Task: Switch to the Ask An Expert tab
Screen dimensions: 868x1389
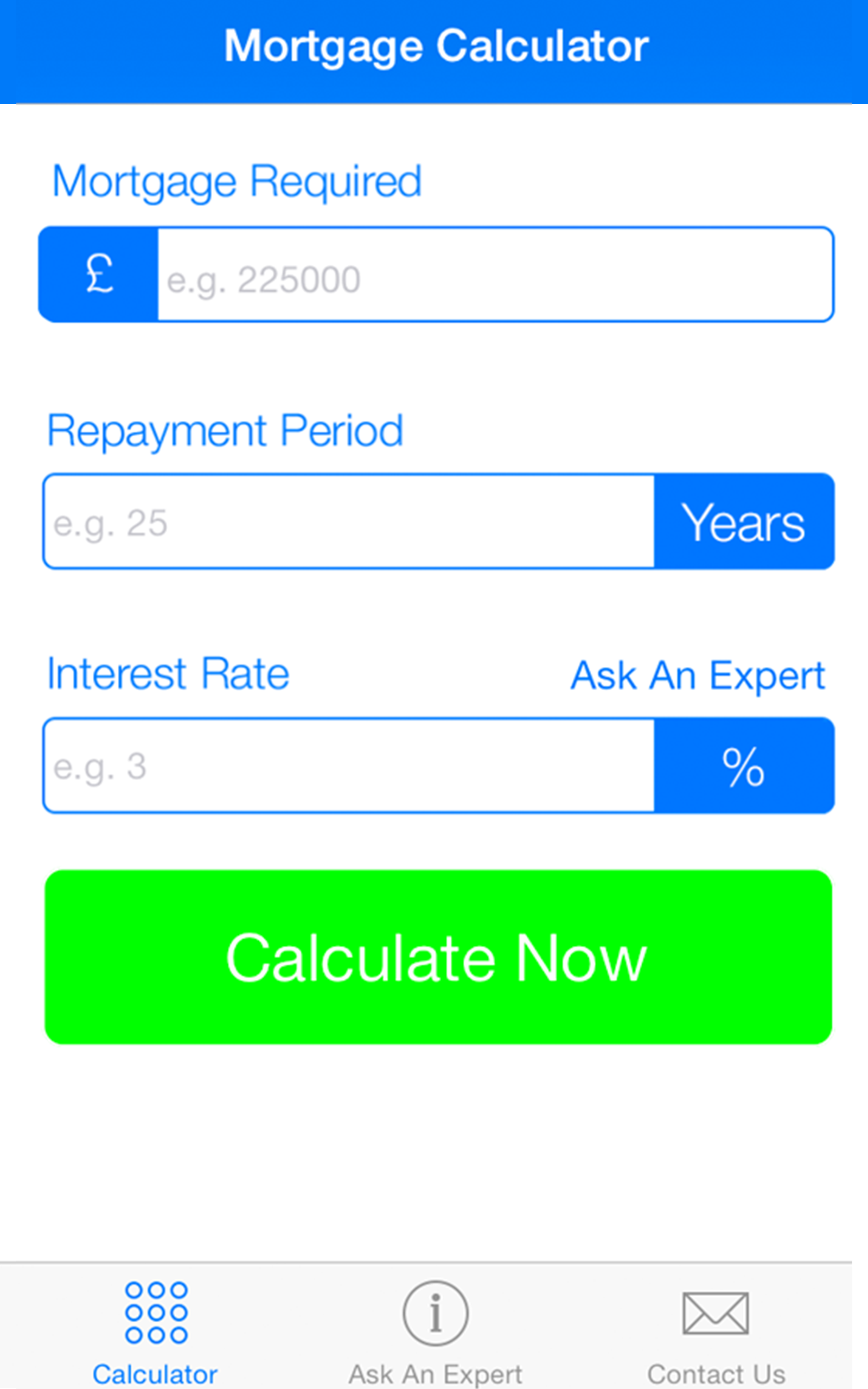Action: point(435,1337)
